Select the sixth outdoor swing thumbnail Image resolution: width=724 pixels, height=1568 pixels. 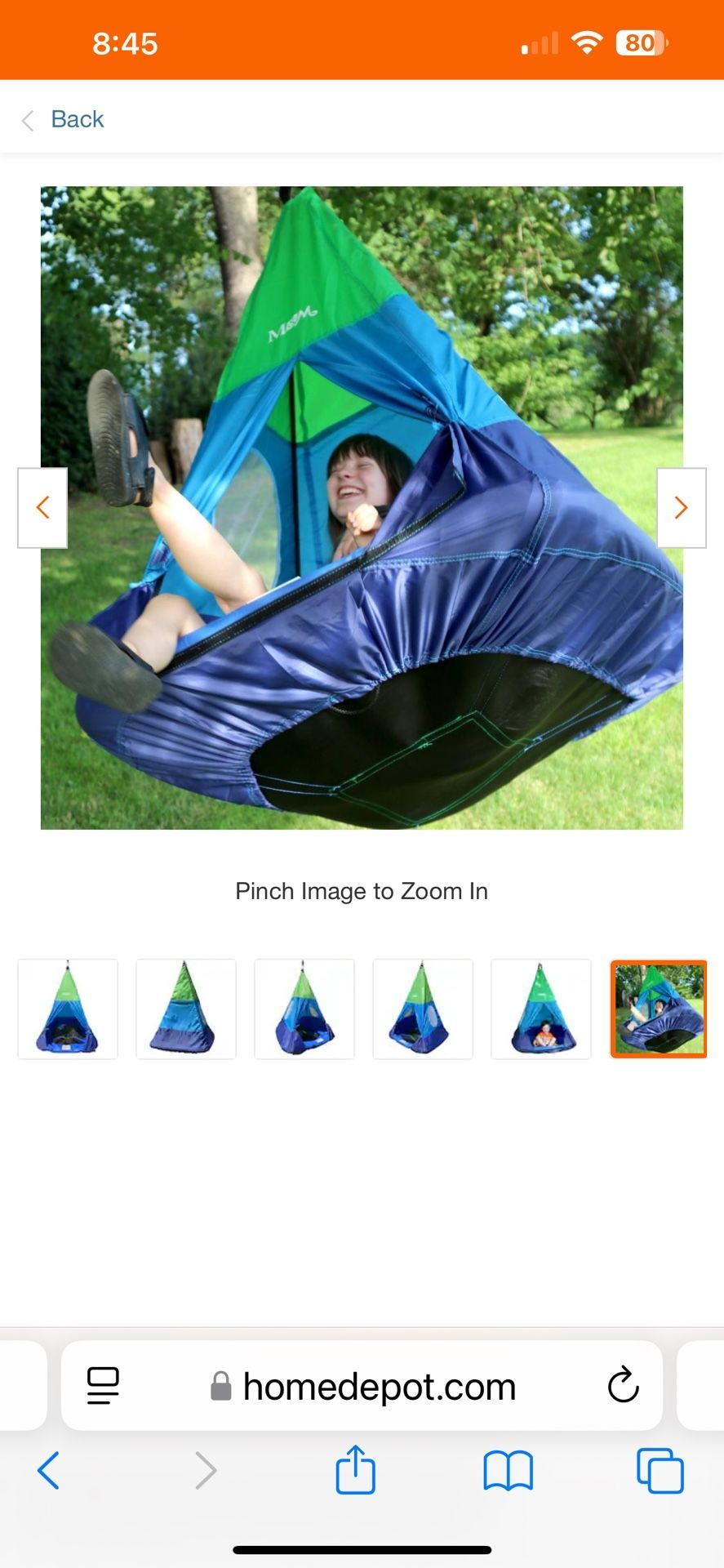point(659,1009)
